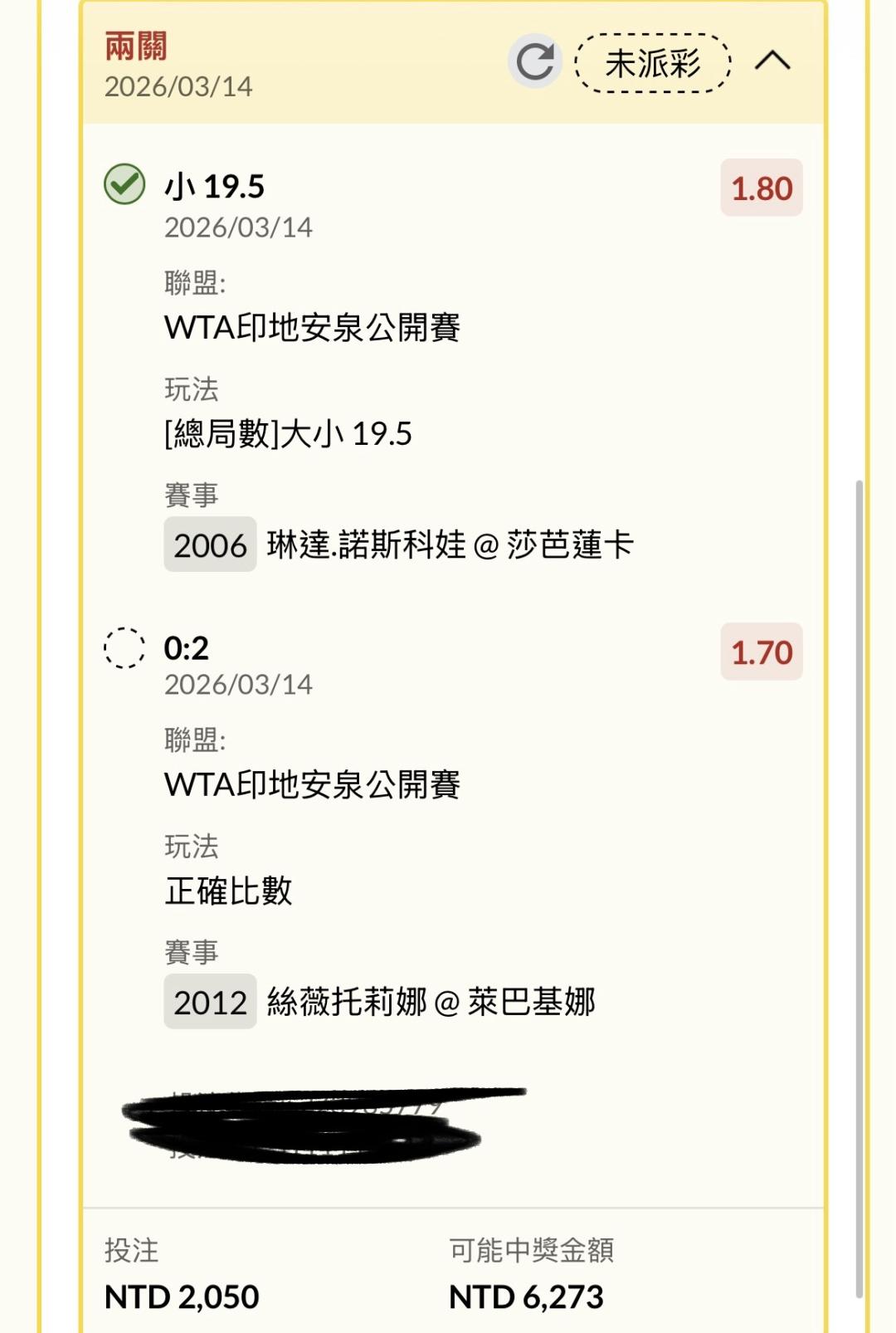896x1333 pixels.
Task: Collapse the 兩關 bet details
Action: click(772, 61)
